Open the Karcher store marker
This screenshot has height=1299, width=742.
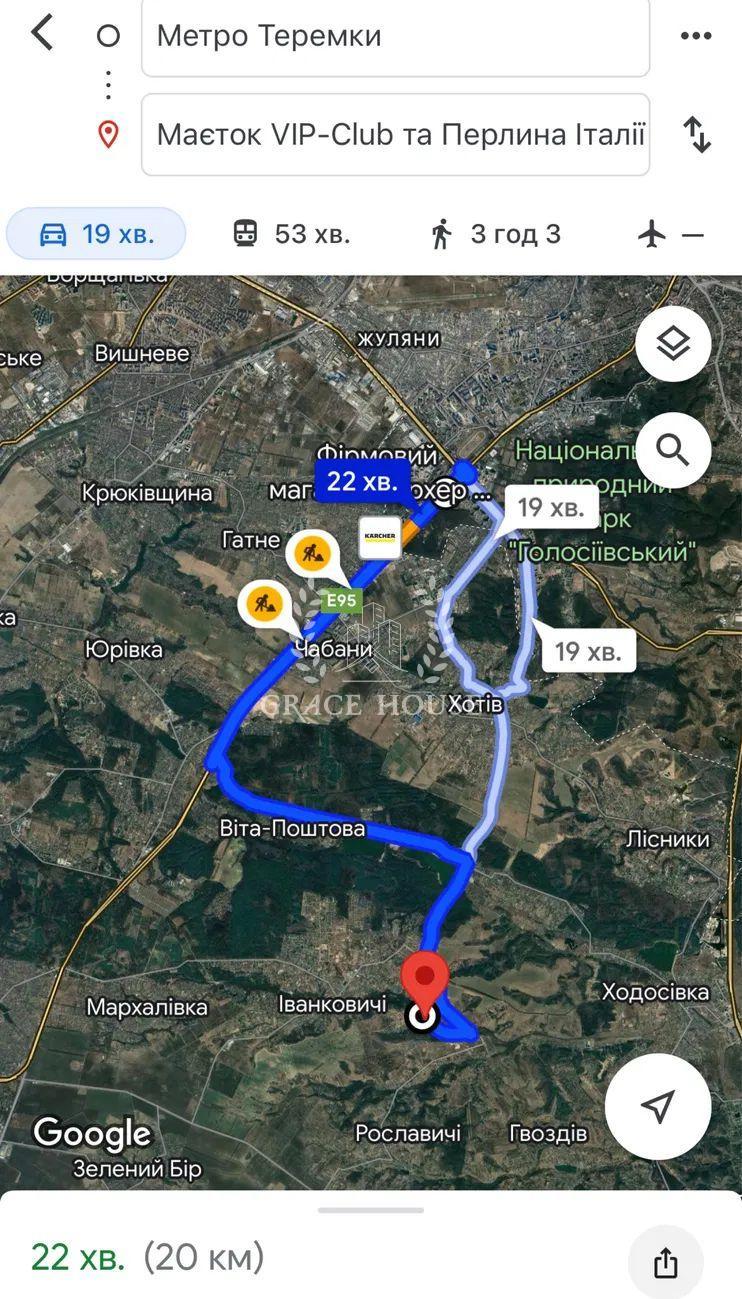pos(380,537)
